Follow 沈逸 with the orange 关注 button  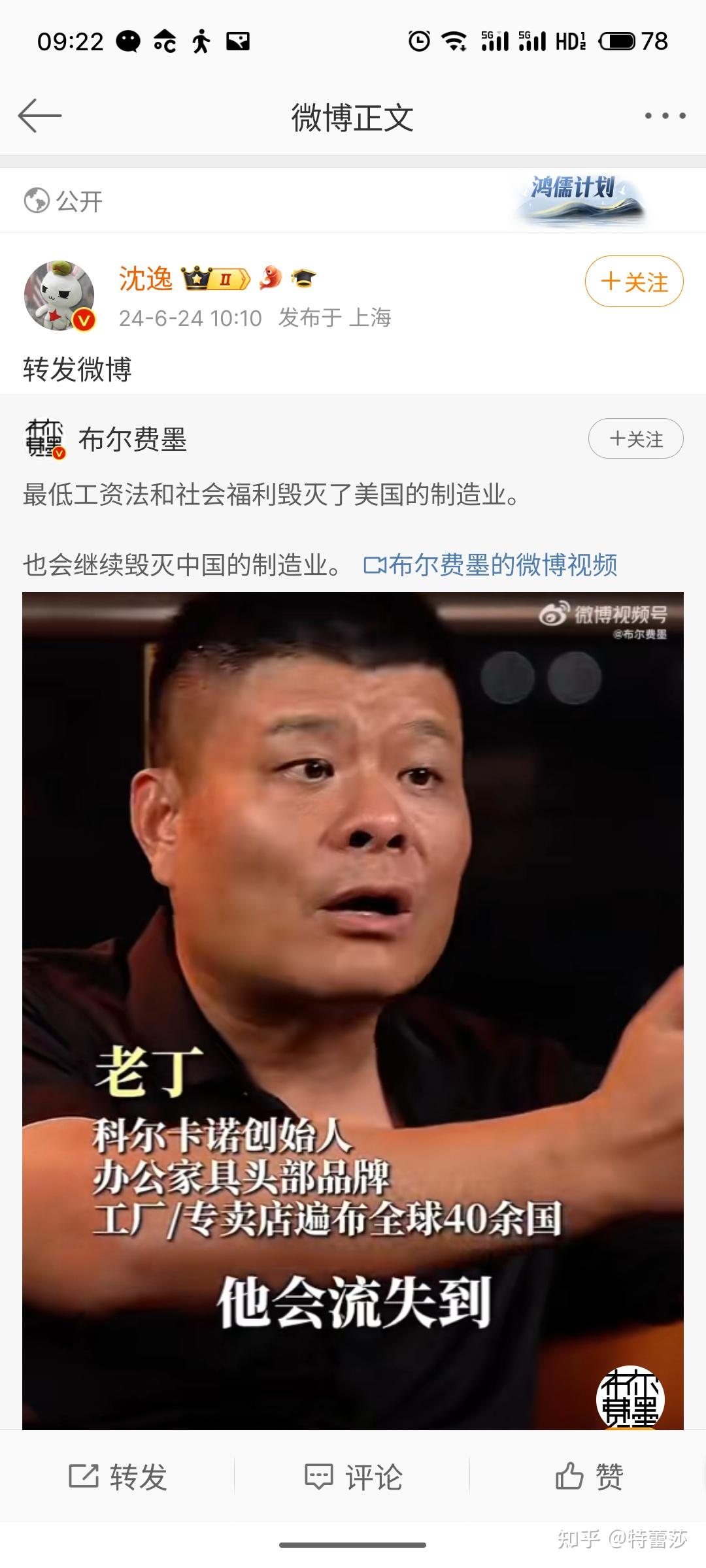(633, 282)
